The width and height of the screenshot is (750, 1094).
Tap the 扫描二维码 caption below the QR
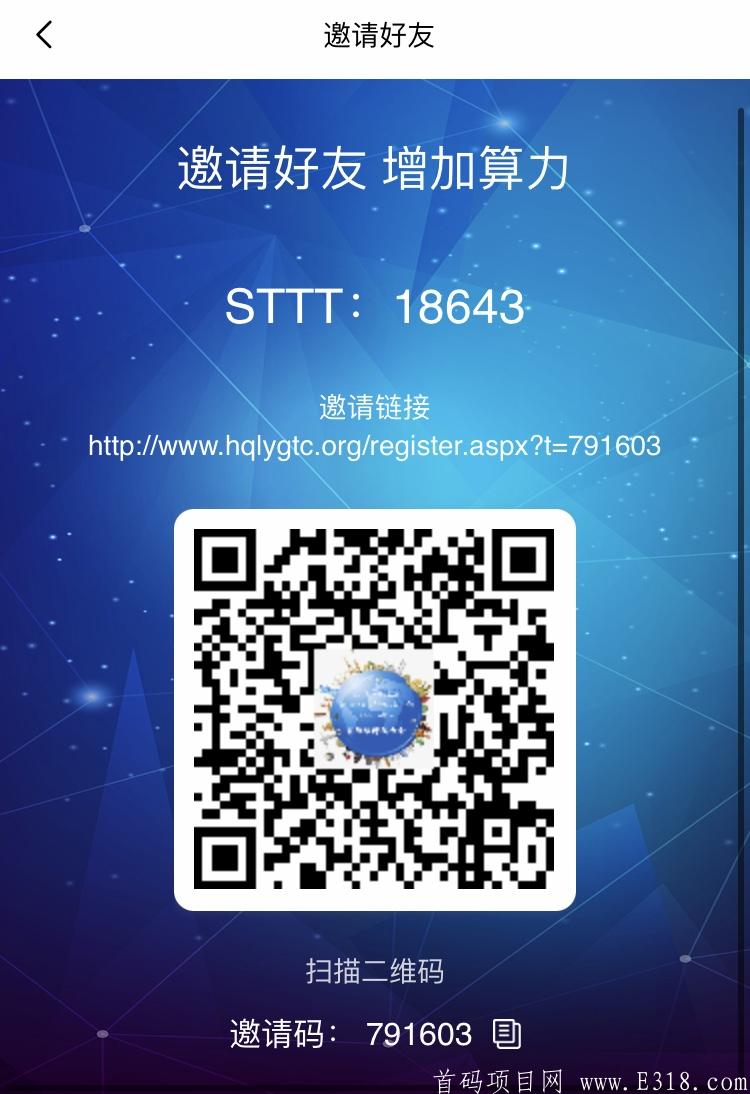click(375, 969)
